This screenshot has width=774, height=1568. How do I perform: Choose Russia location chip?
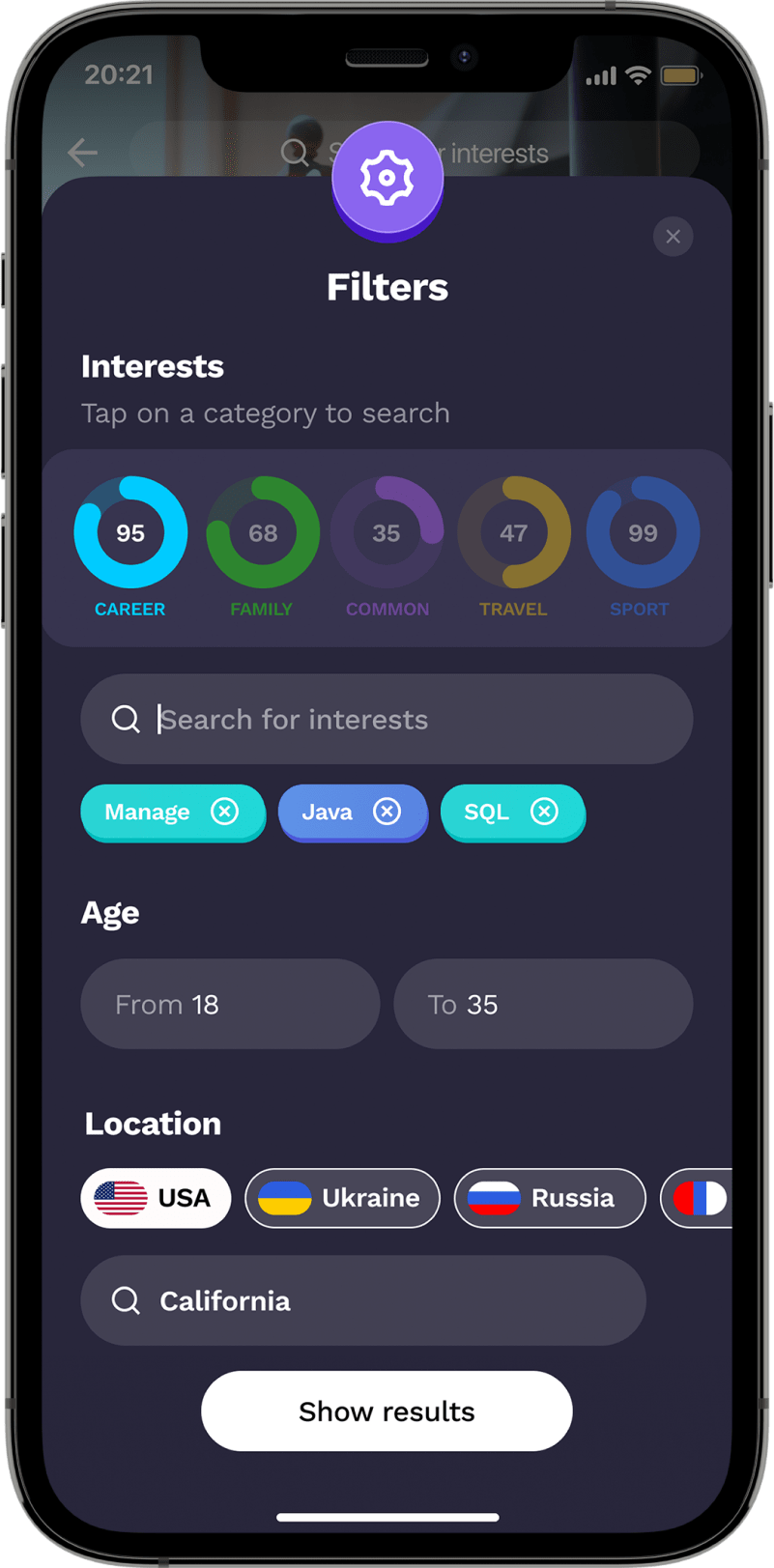550,1198
